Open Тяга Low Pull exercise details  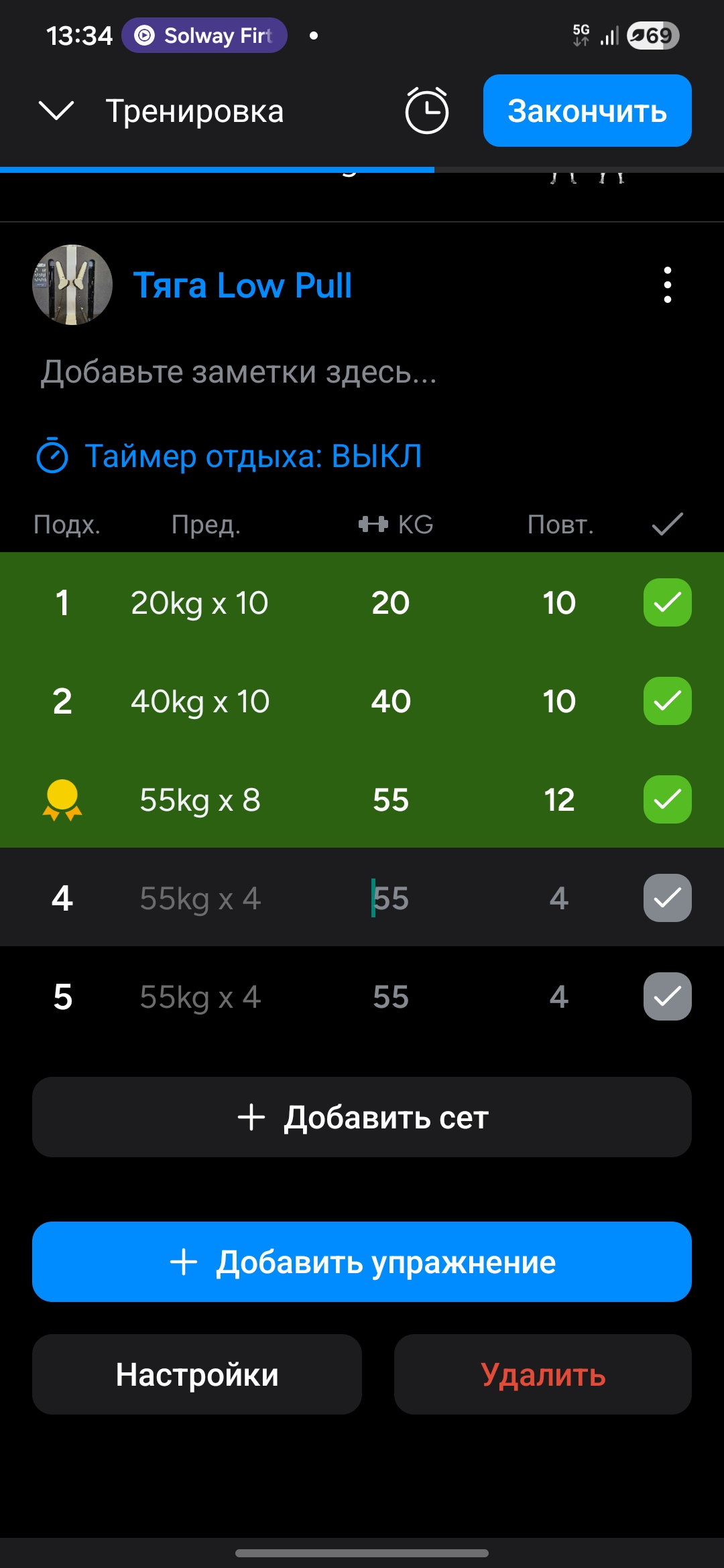pyautogui.click(x=242, y=285)
